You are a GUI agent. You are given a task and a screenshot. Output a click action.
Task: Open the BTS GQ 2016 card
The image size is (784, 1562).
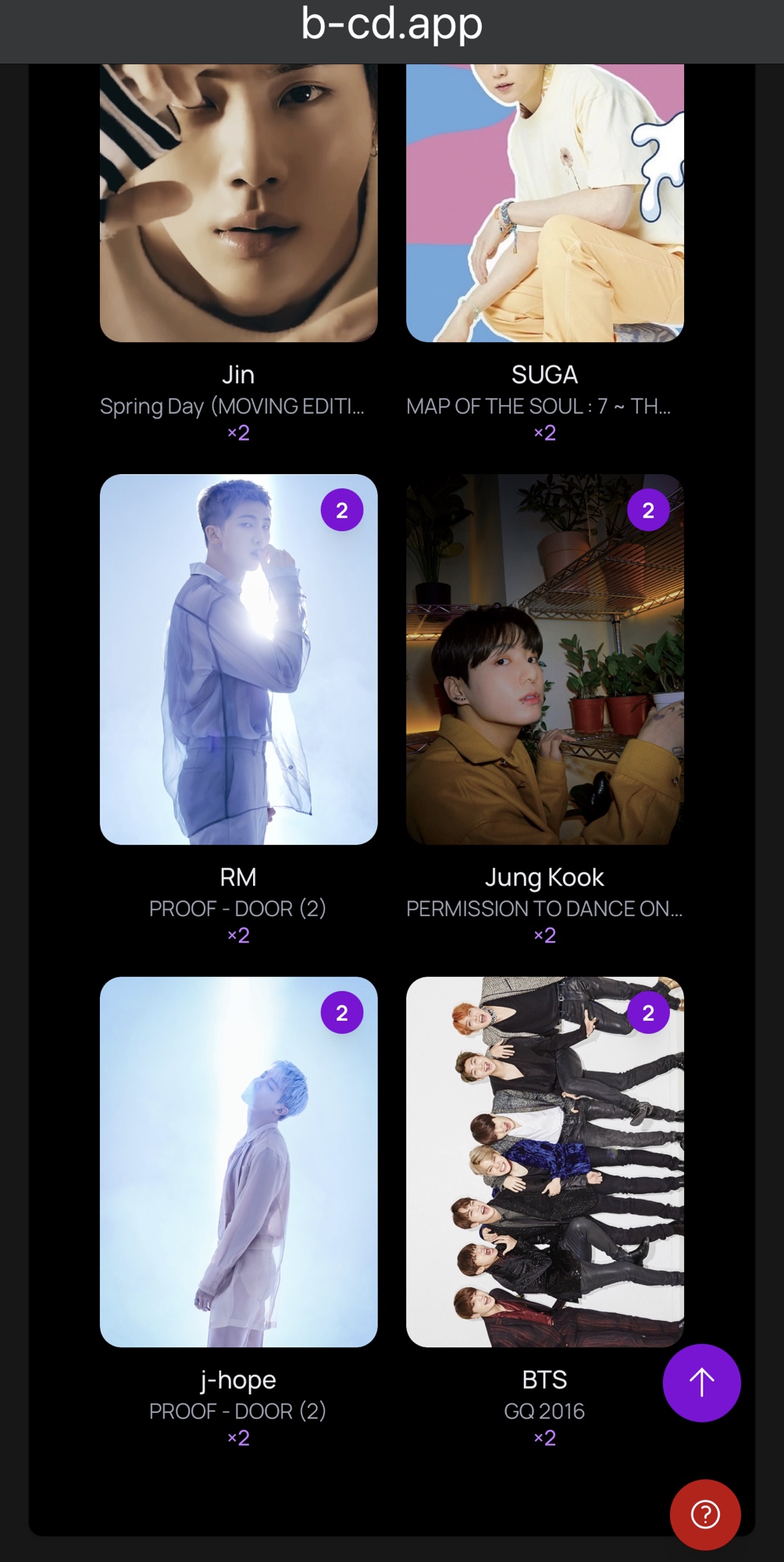[544, 1161]
